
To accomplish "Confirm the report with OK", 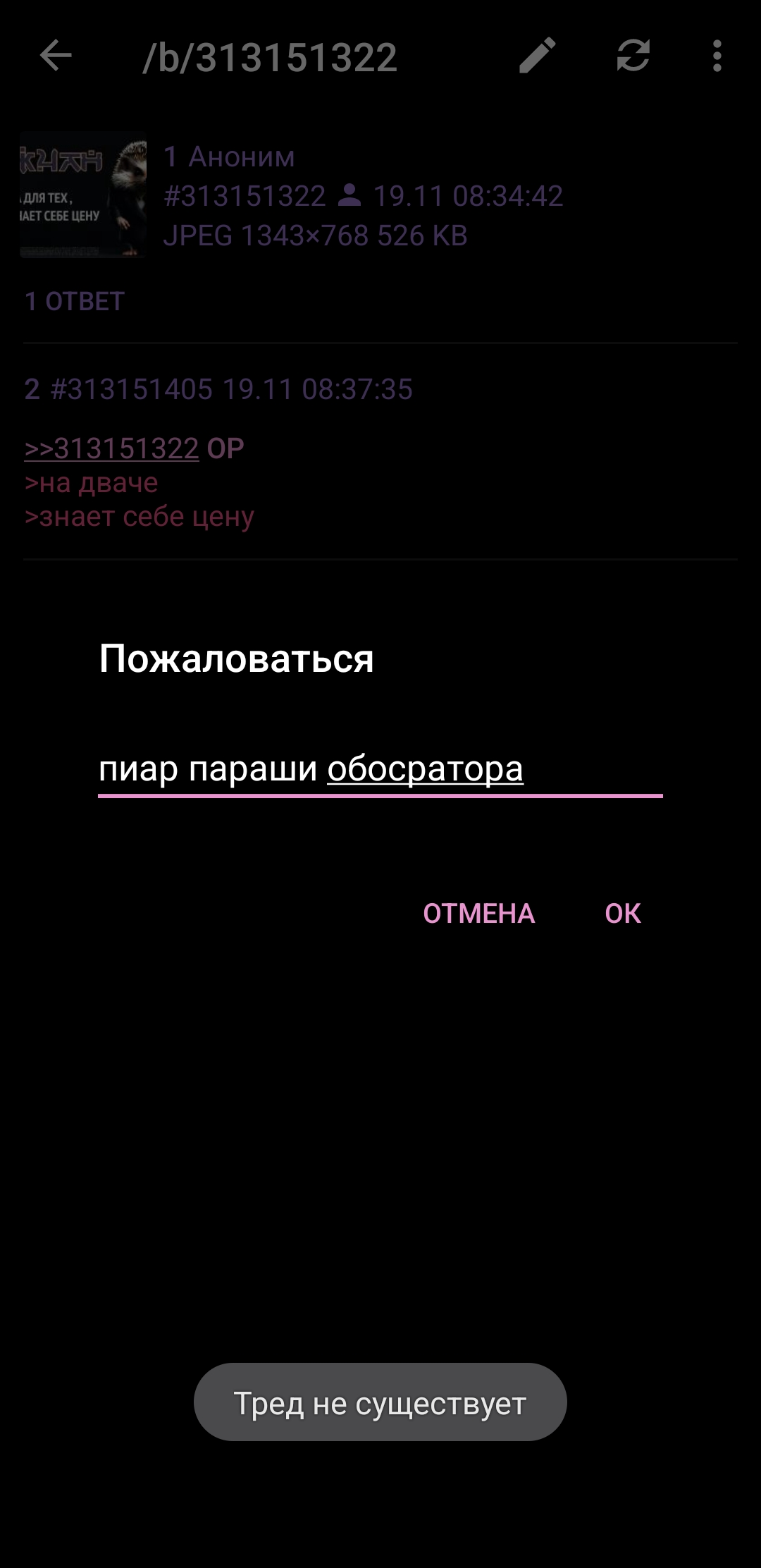I will [623, 914].
